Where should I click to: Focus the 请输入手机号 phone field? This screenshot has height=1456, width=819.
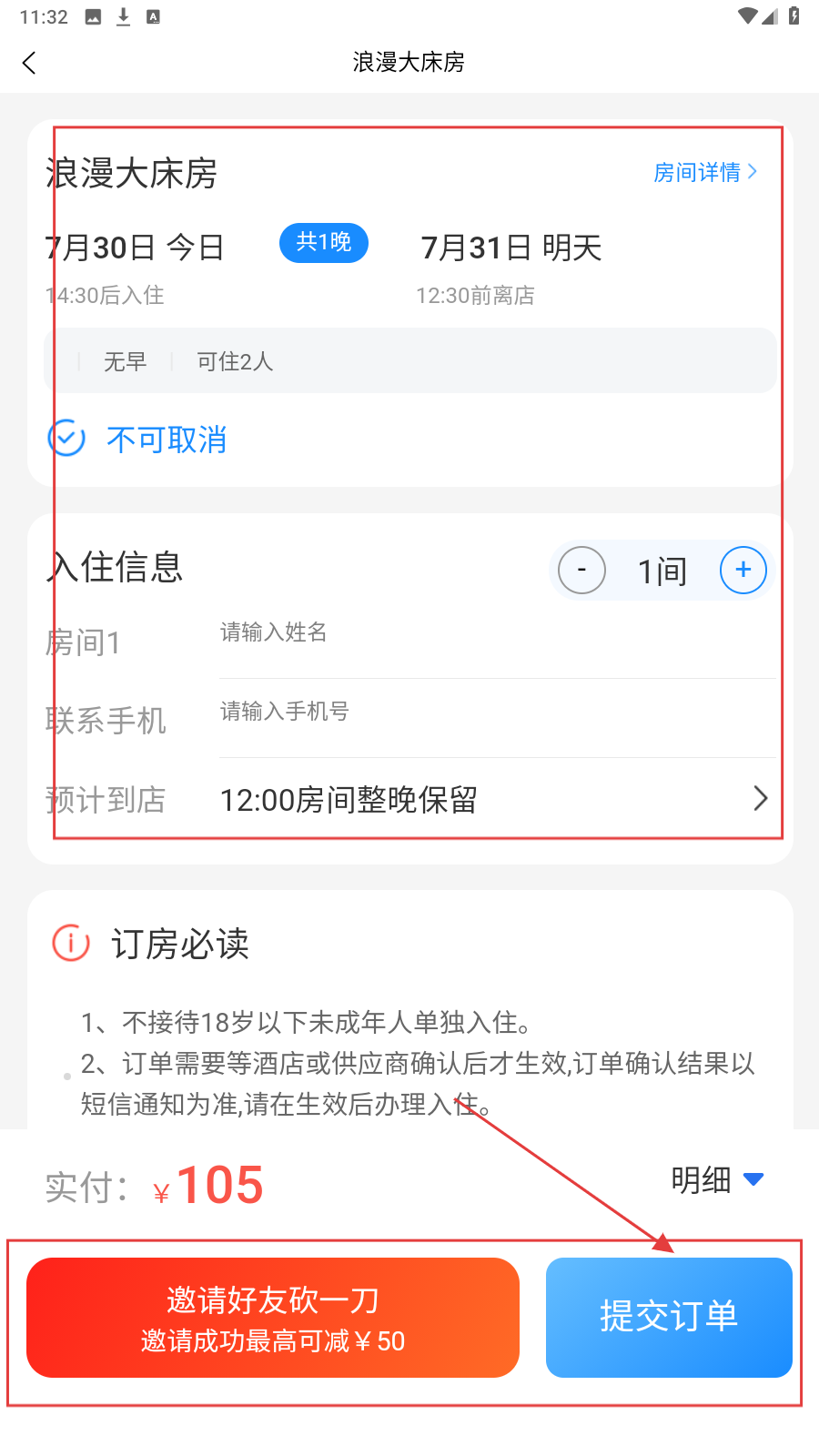click(496, 713)
